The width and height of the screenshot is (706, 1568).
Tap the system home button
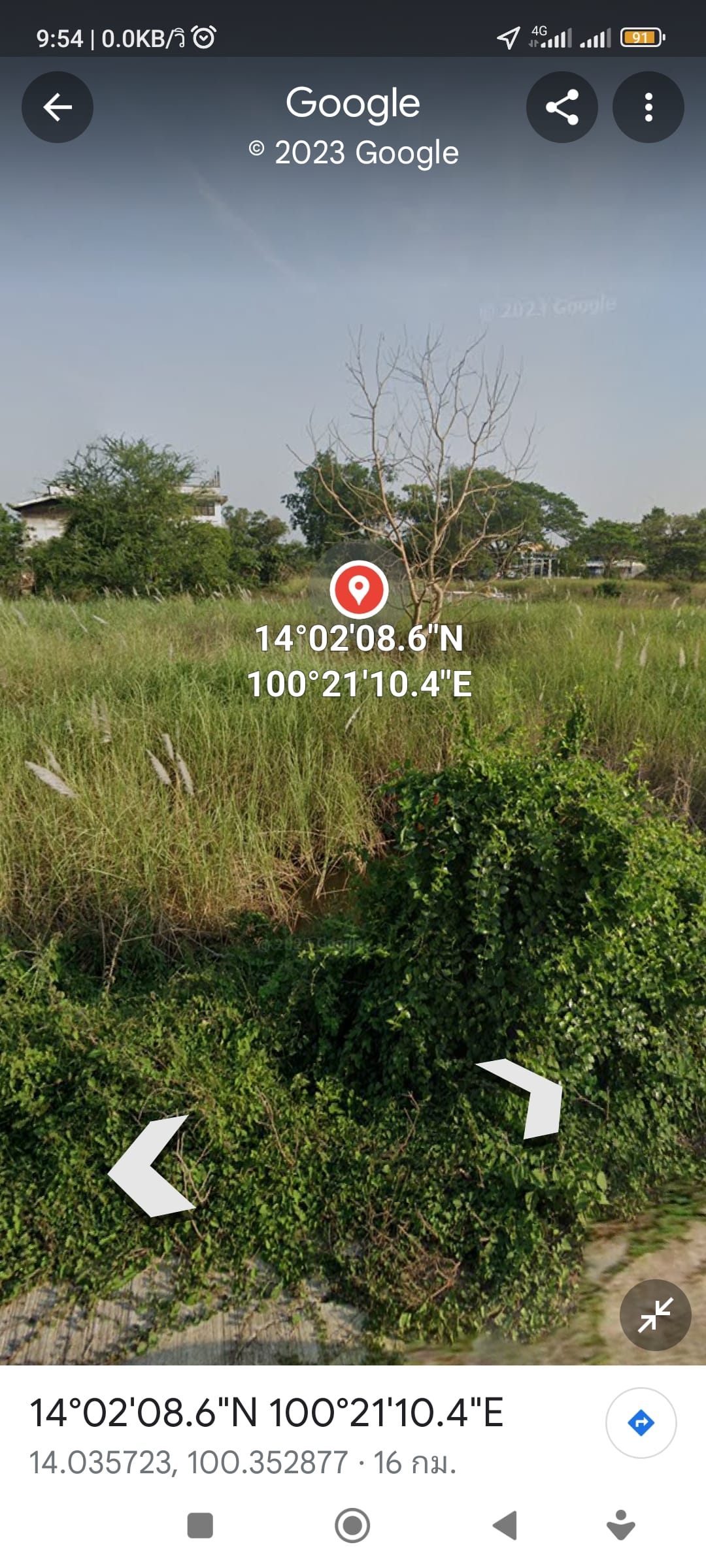tap(352, 1526)
